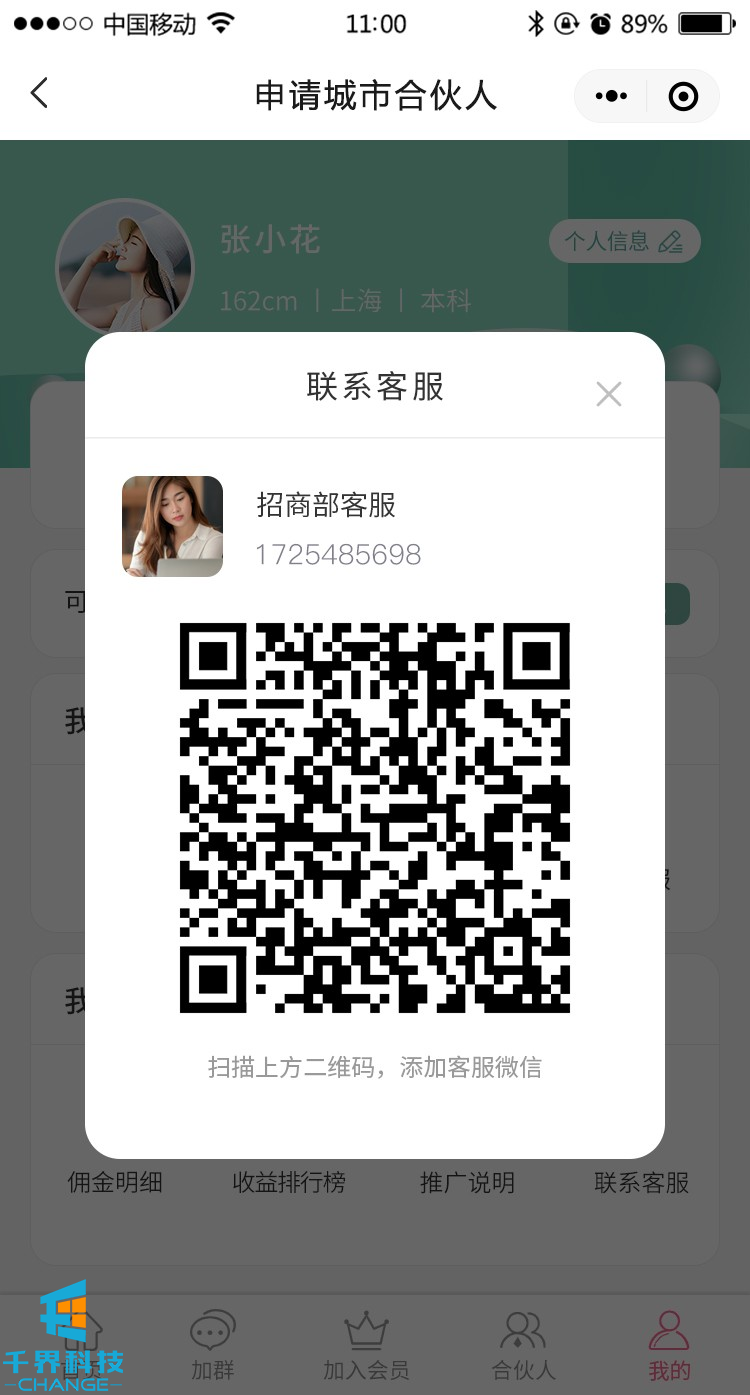Close the 联系客服 dialog
This screenshot has width=750, height=1395.
coord(608,394)
